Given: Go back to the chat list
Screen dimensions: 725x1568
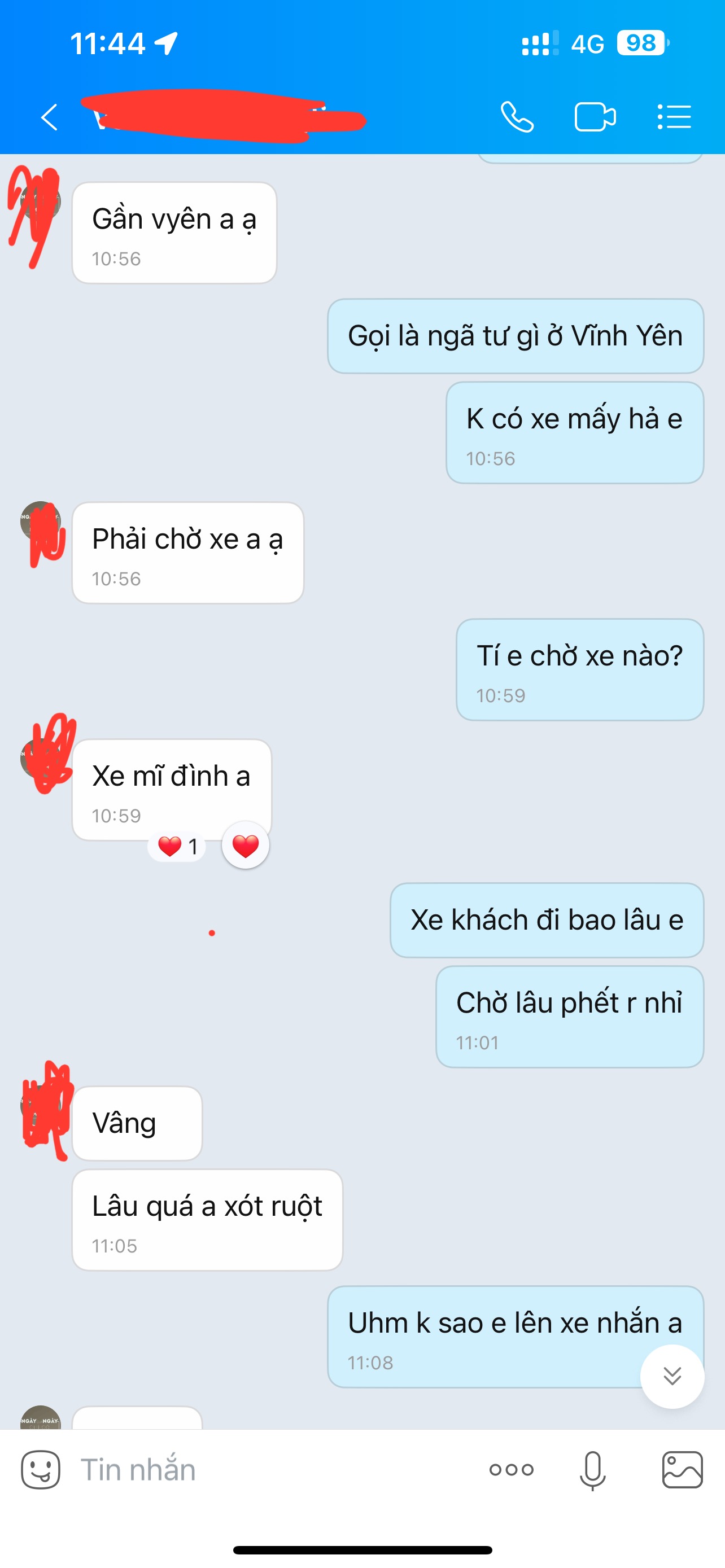Looking at the screenshot, I should click(x=49, y=117).
